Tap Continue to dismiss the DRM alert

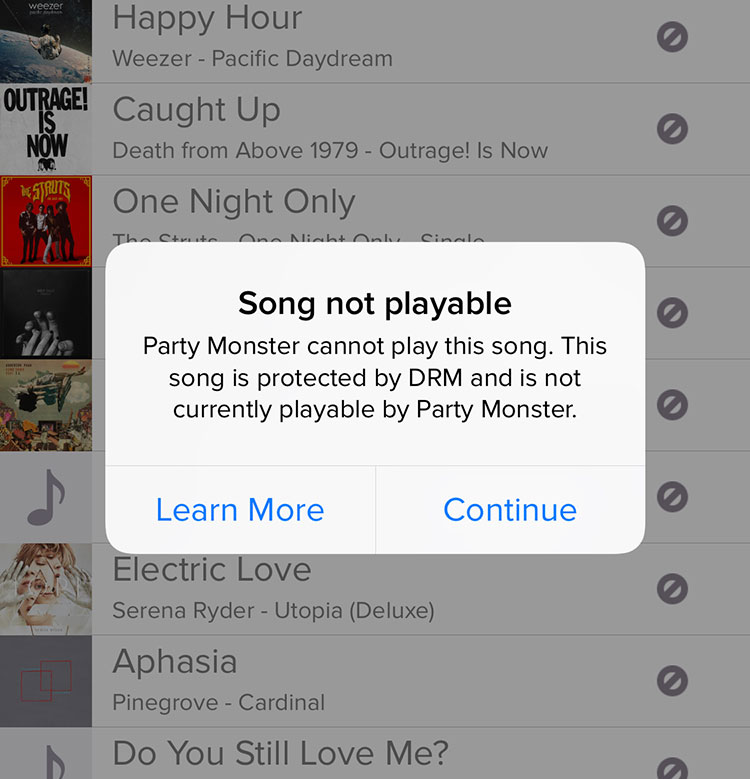510,510
